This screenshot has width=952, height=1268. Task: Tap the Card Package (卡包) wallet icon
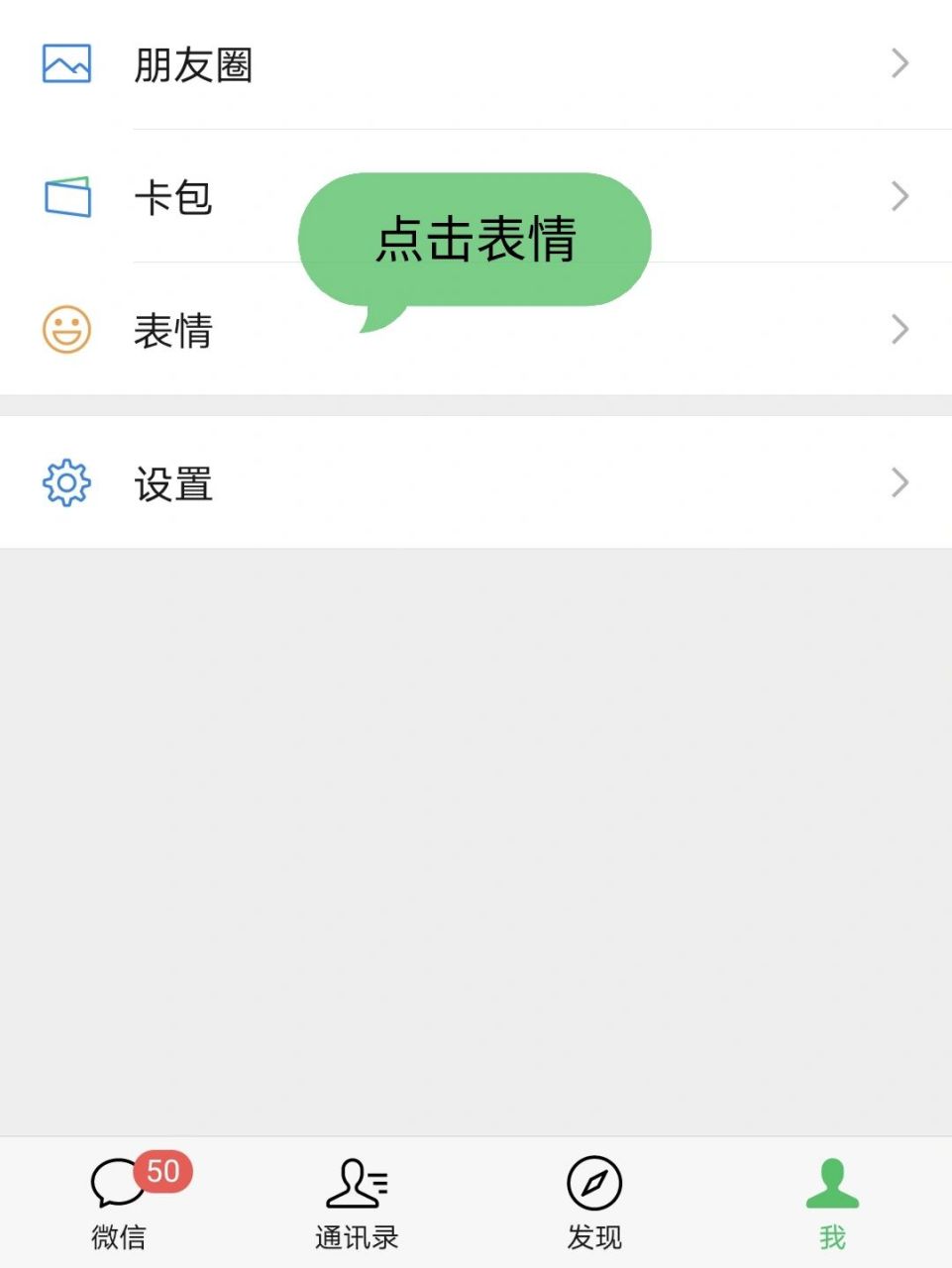tap(68, 198)
